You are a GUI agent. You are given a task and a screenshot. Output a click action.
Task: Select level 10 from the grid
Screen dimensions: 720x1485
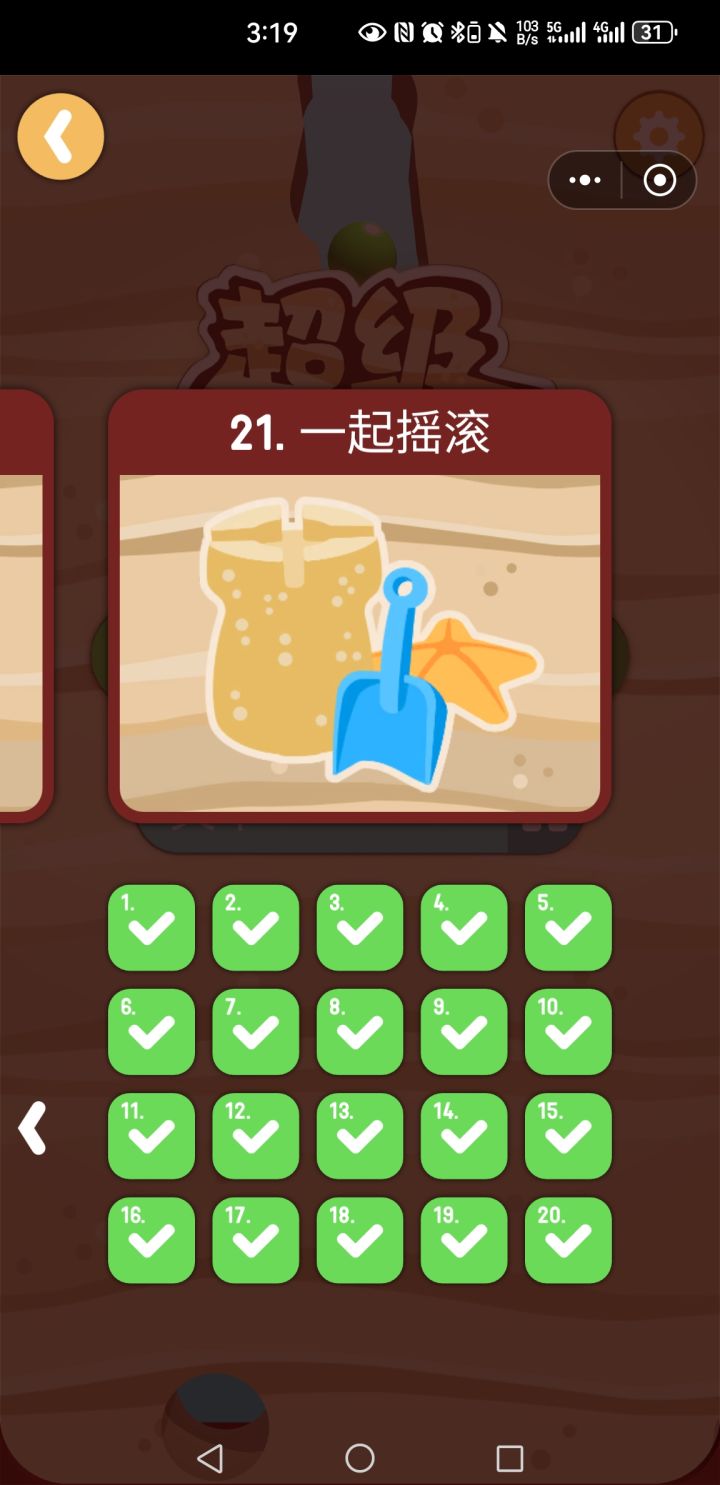tap(567, 1032)
